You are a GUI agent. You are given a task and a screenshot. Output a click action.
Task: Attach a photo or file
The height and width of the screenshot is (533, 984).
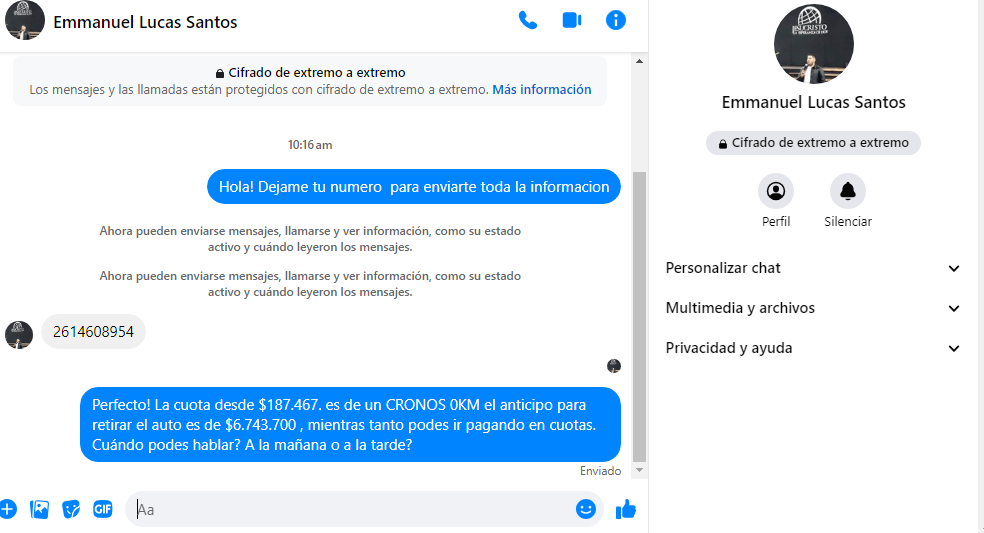point(40,509)
